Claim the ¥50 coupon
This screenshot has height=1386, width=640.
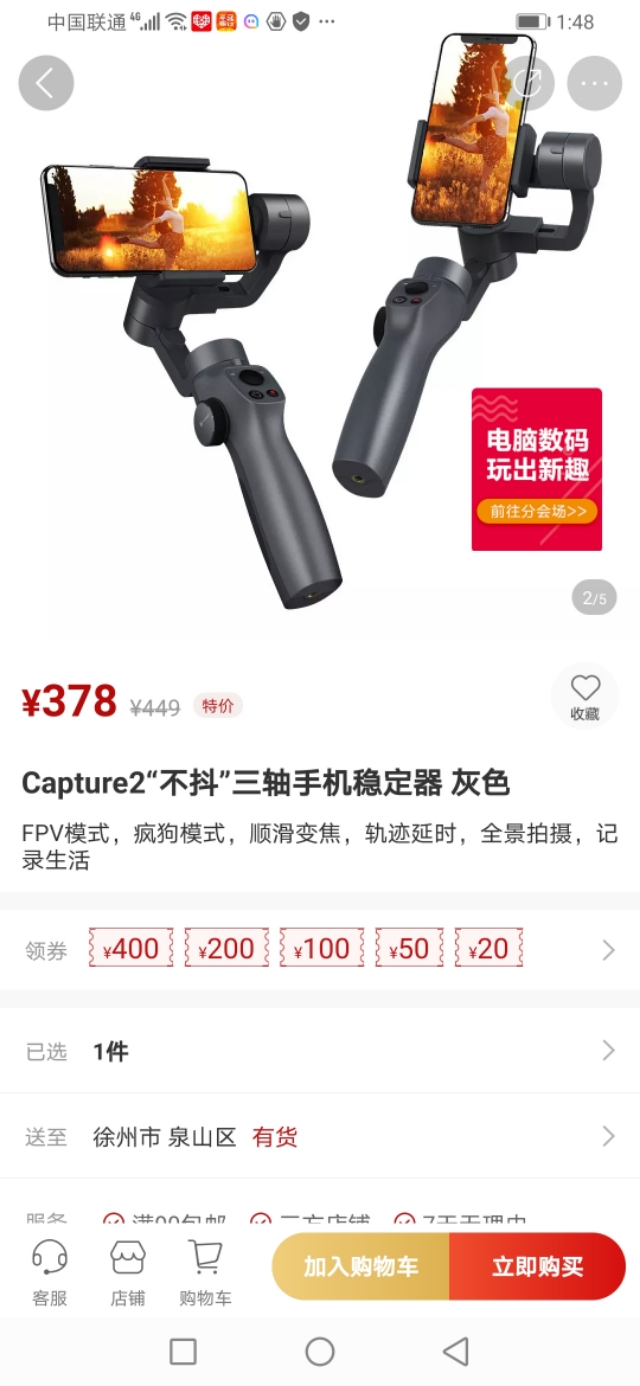(x=409, y=948)
